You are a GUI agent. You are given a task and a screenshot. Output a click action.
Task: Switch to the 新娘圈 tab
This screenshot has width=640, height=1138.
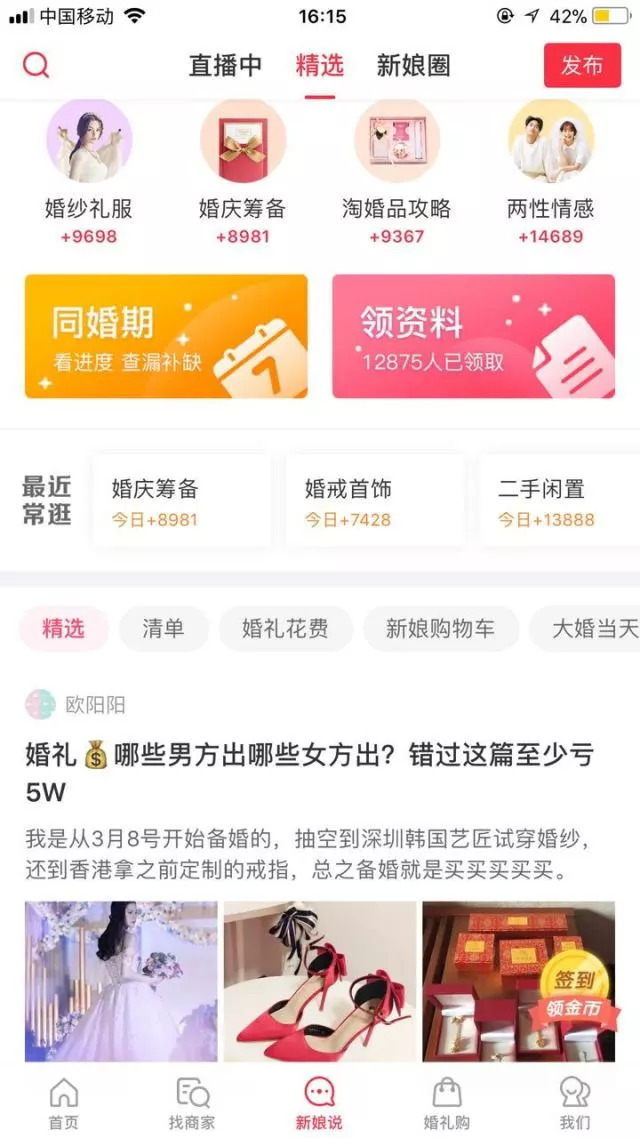click(x=413, y=66)
